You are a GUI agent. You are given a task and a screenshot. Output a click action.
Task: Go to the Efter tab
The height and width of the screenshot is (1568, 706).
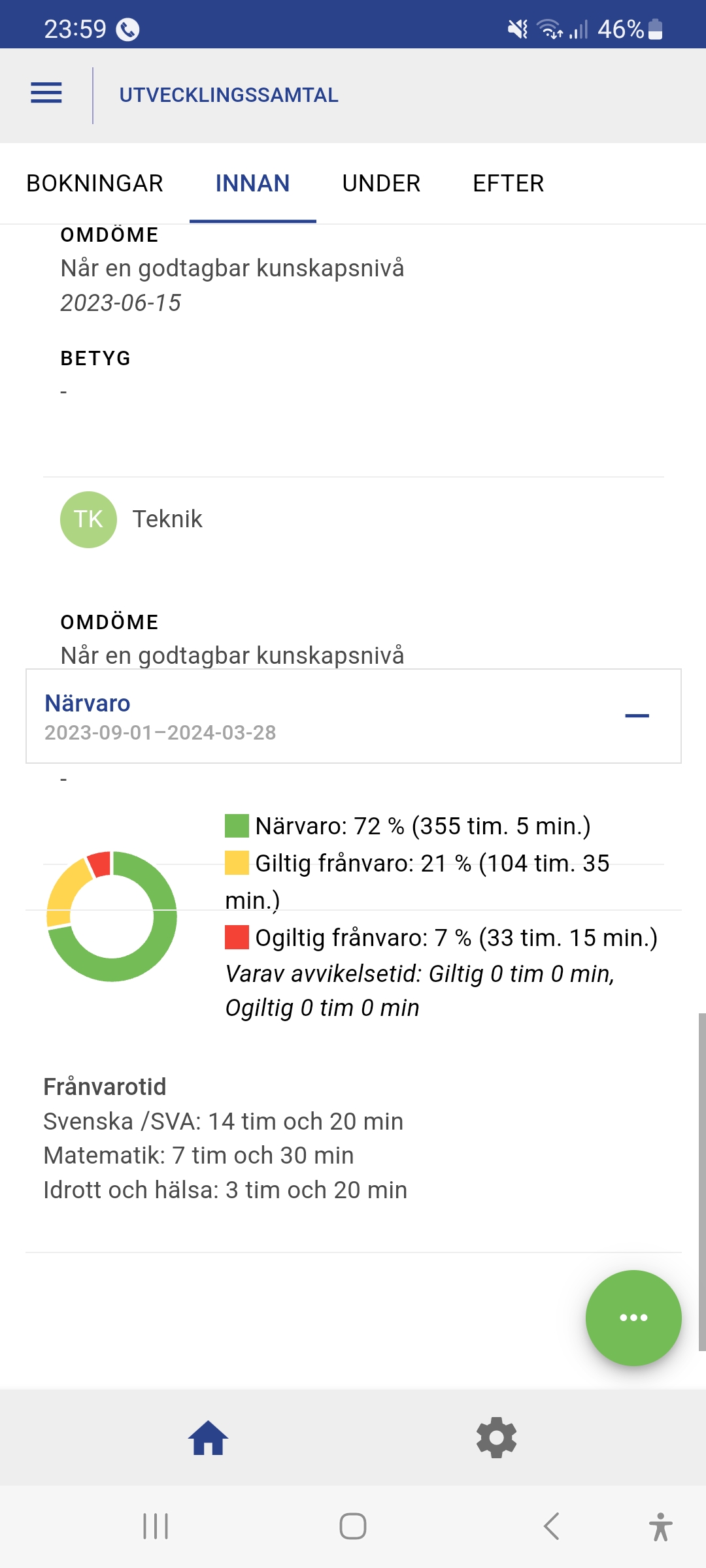[x=508, y=184]
